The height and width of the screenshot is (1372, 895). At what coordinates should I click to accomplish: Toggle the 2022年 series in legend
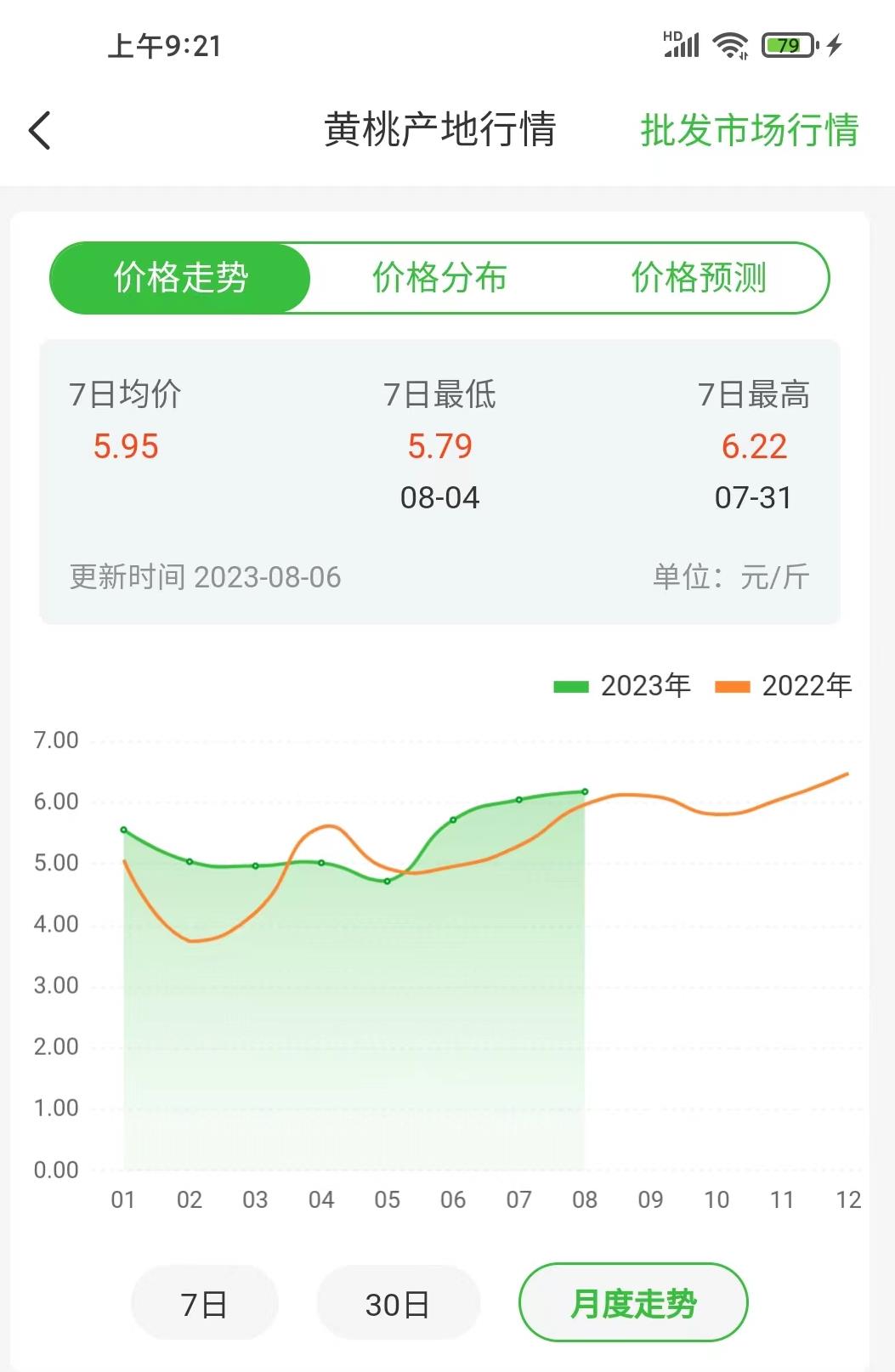tap(784, 686)
